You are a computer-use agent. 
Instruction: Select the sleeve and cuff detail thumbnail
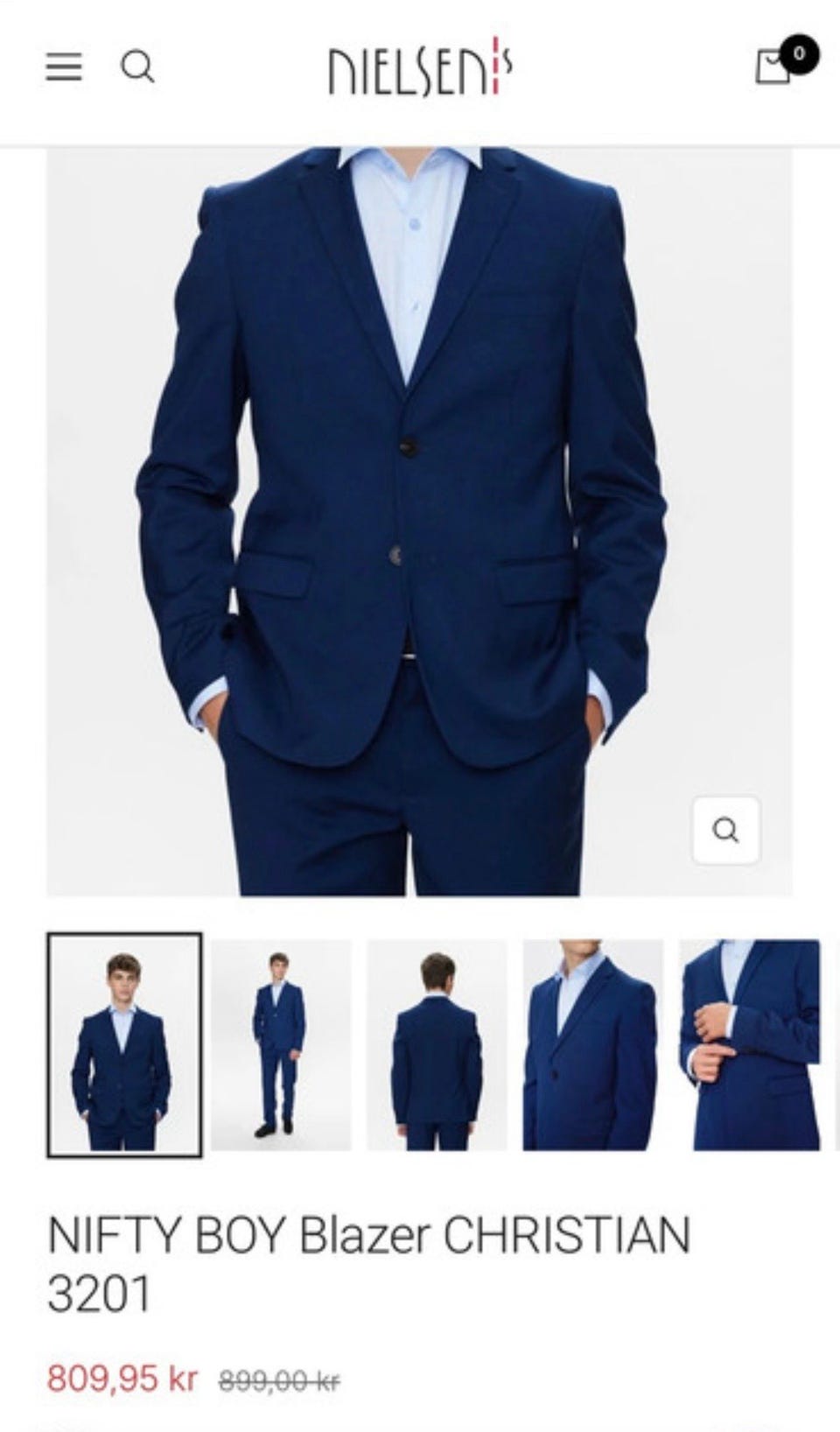(750, 1045)
